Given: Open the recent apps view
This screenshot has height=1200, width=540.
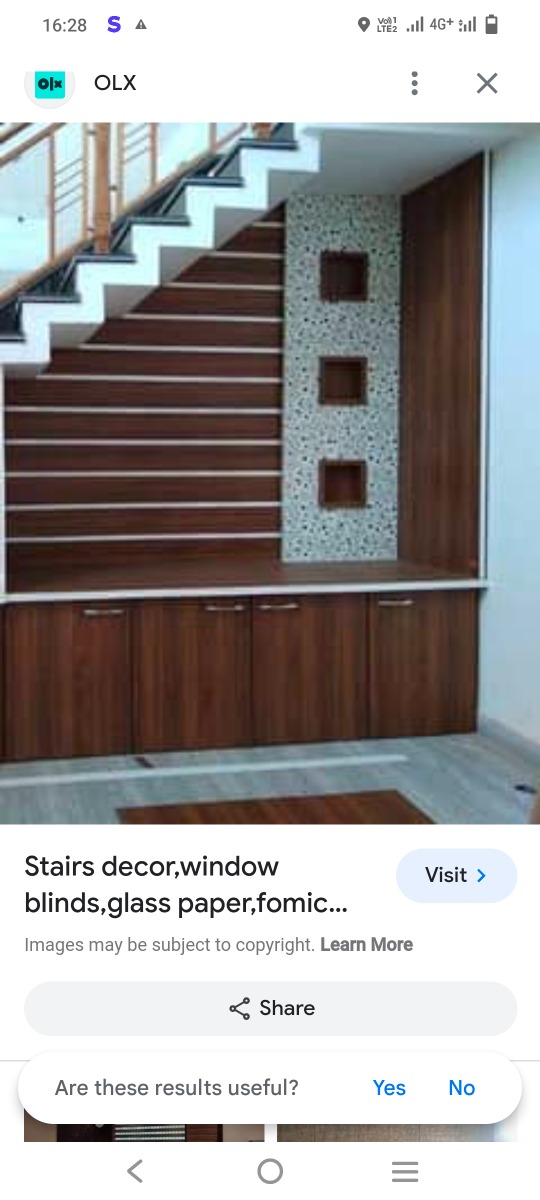Looking at the screenshot, I should point(404,1171).
